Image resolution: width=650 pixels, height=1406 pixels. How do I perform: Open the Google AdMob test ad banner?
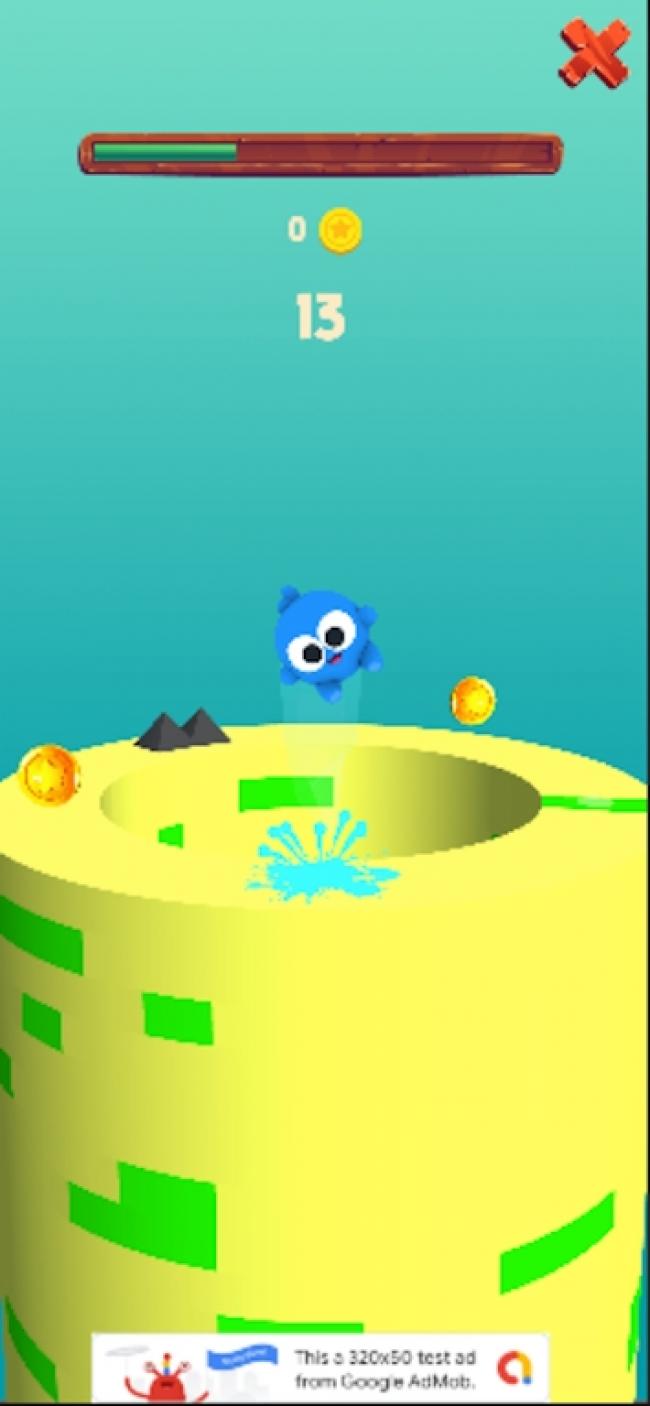pos(320,1367)
